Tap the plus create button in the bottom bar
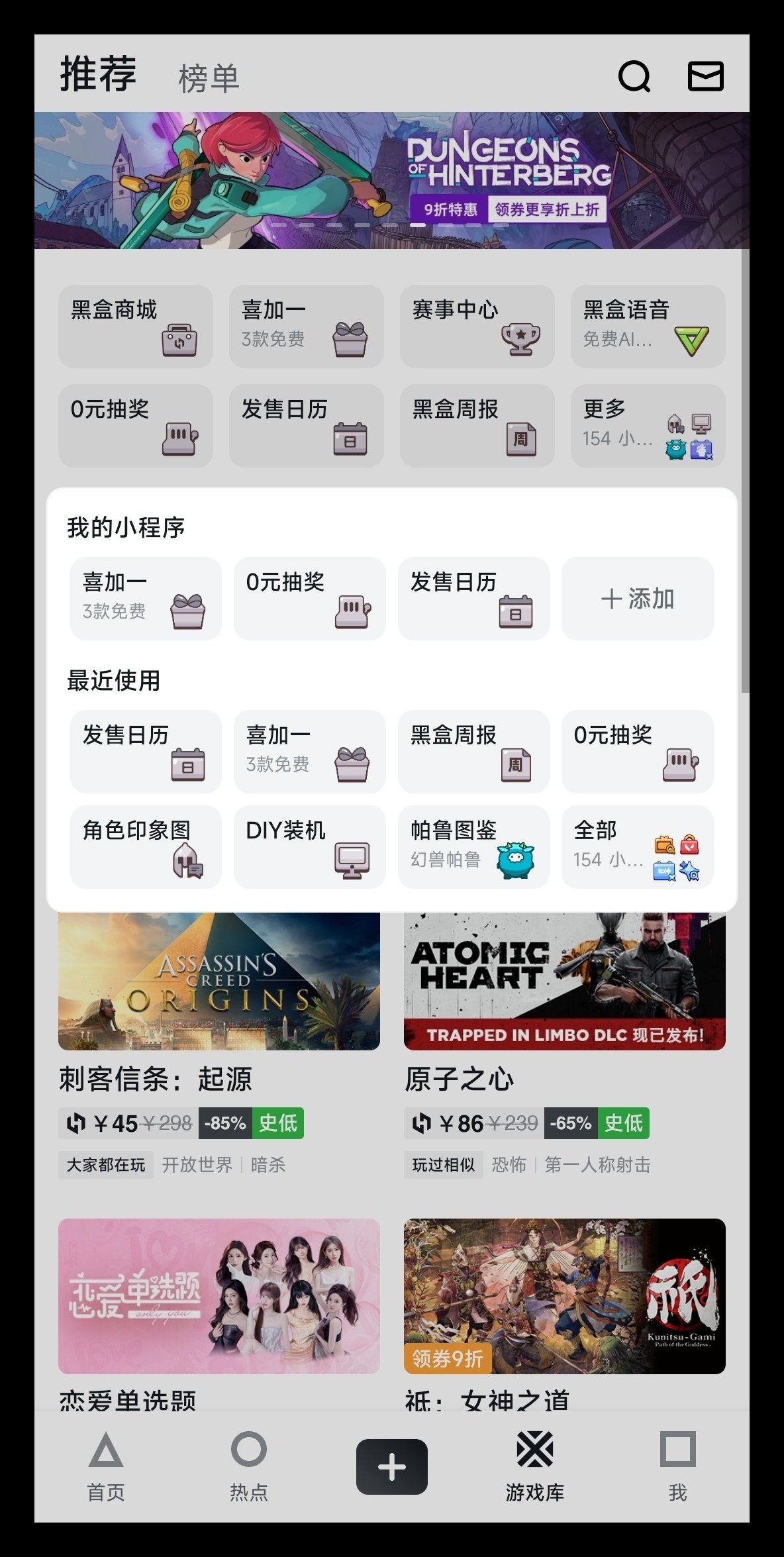The width and height of the screenshot is (784, 1557). tap(392, 1467)
